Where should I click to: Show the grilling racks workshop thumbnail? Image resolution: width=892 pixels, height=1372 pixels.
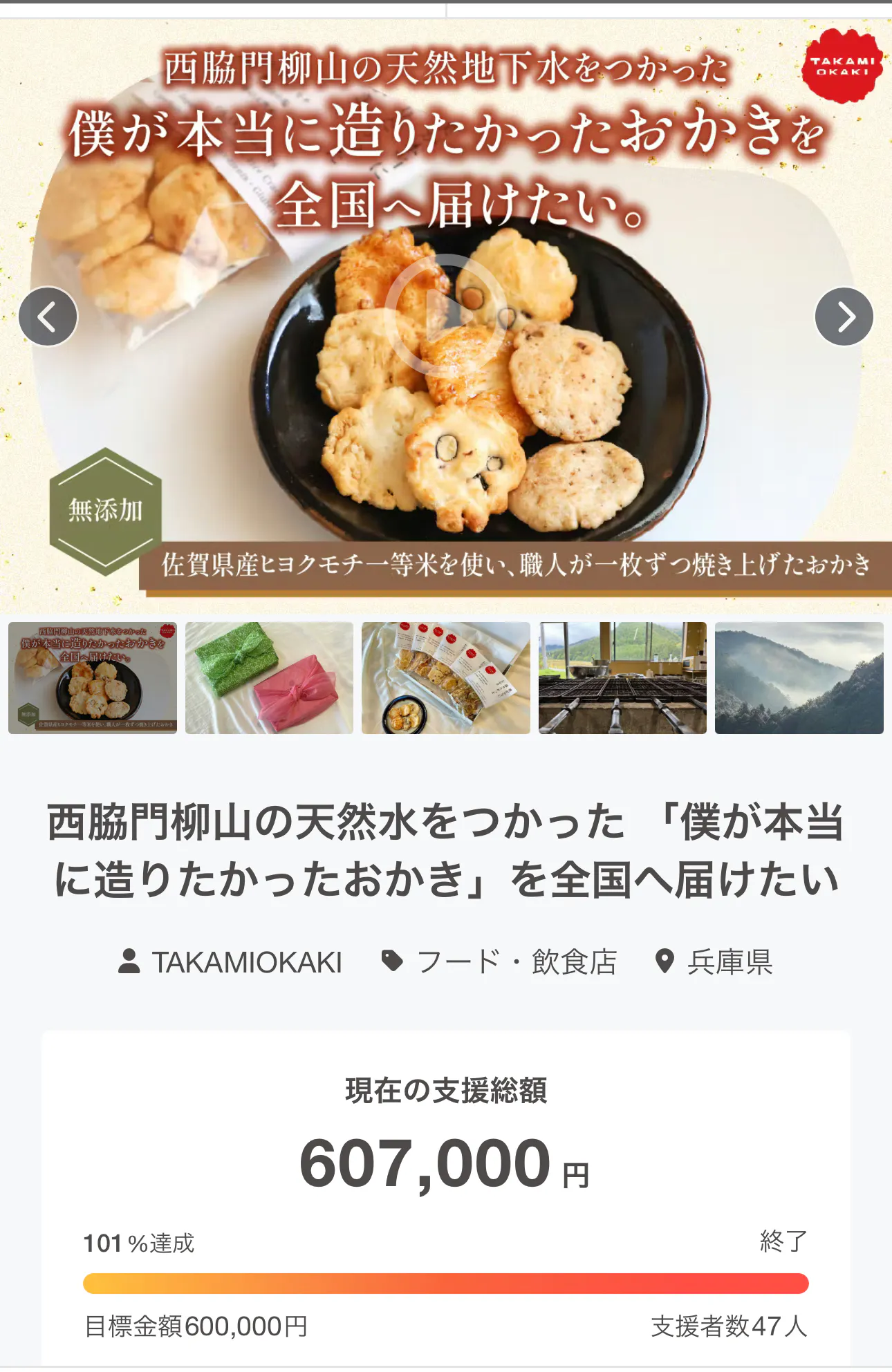pos(622,677)
